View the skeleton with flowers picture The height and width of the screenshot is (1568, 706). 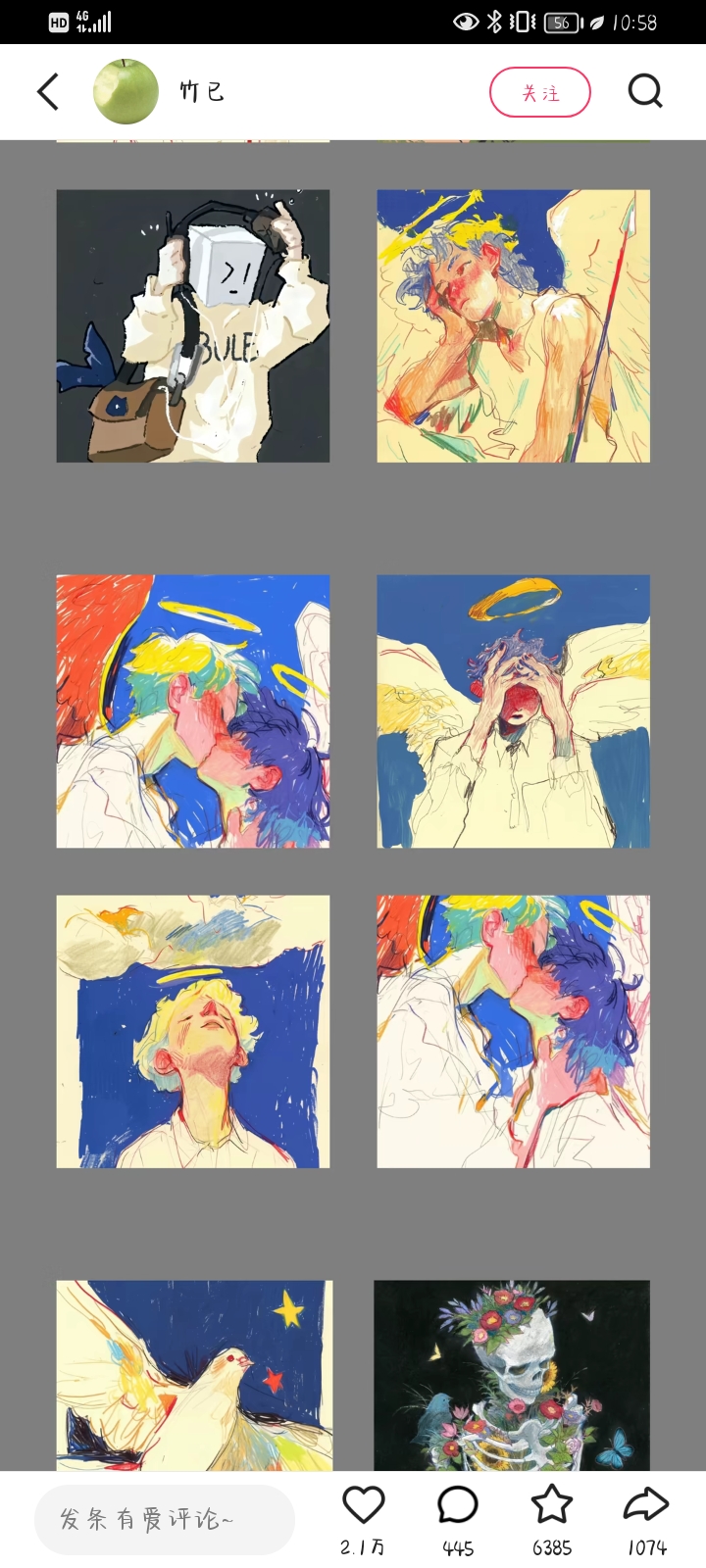[x=511, y=1374]
